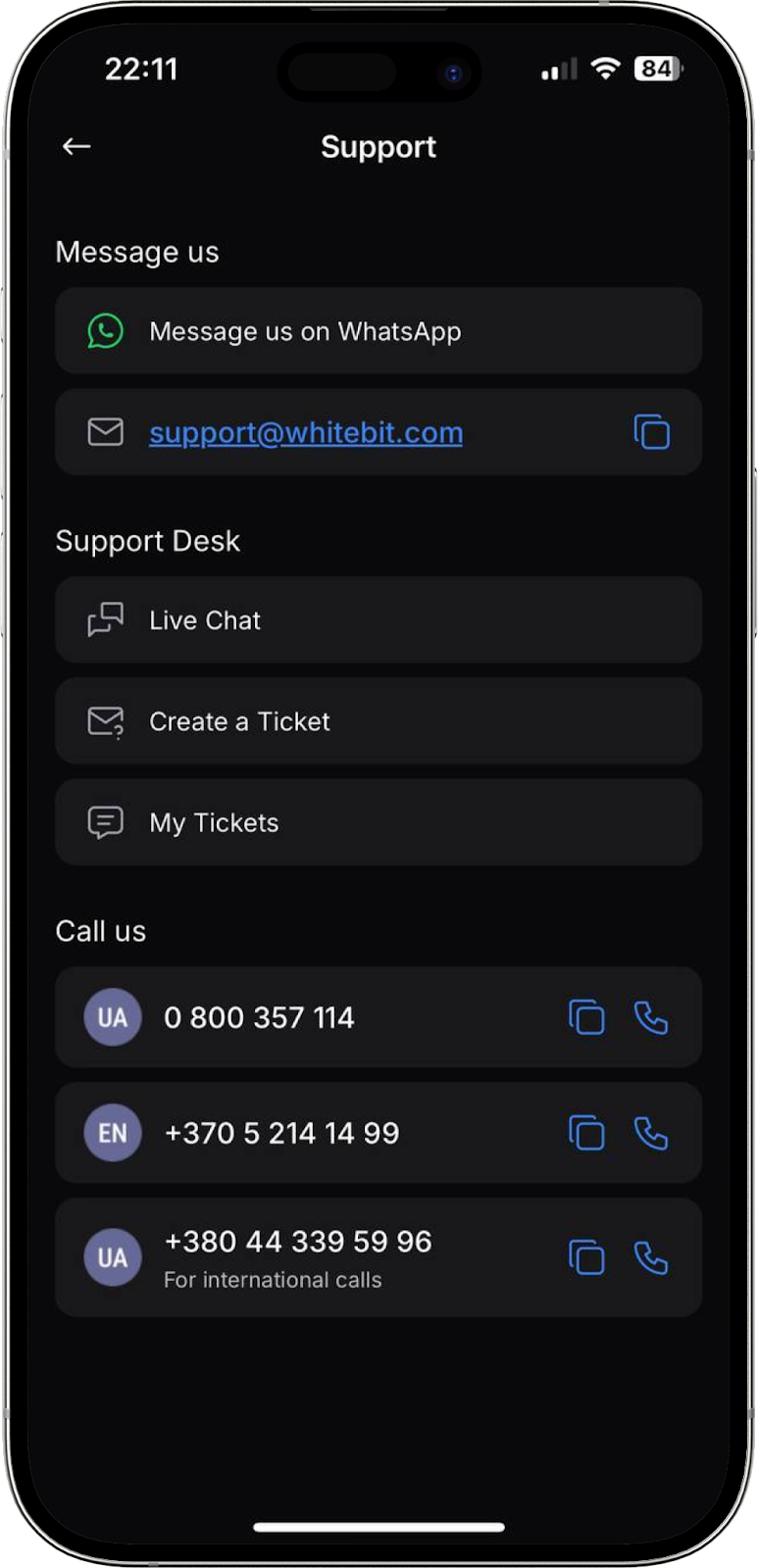Start a Live Chat
Screen dimensions: 758x1568
pos(379,620)
